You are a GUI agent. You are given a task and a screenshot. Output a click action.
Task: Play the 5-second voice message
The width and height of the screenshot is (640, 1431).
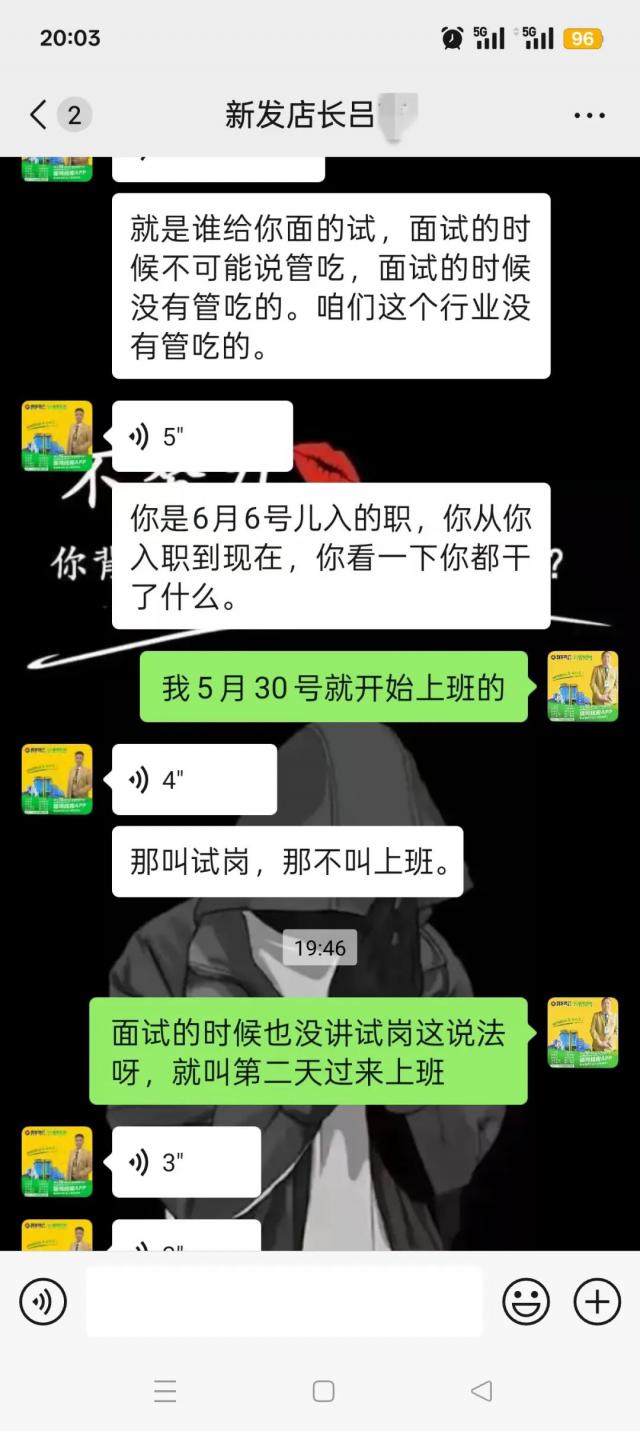(x=202, y=436)
